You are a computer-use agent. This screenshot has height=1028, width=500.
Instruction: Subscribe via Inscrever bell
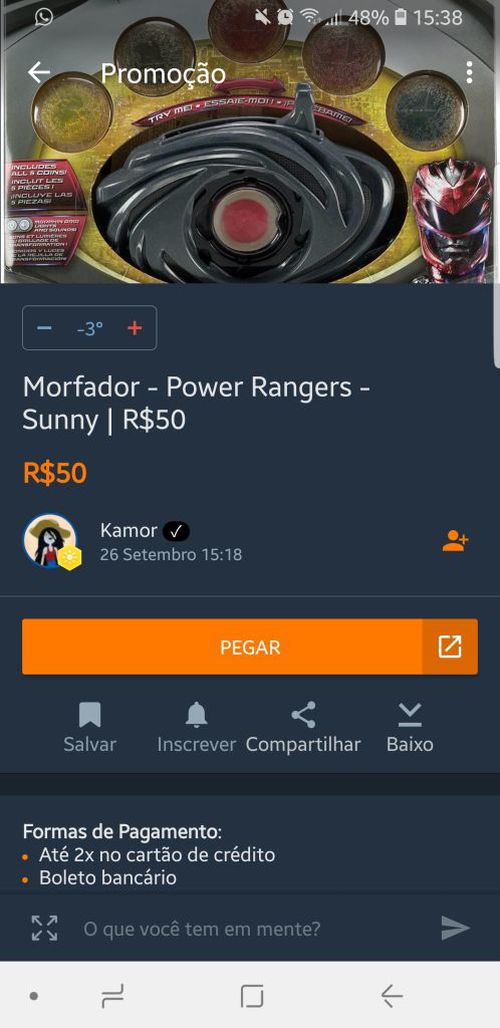[196, 728]
